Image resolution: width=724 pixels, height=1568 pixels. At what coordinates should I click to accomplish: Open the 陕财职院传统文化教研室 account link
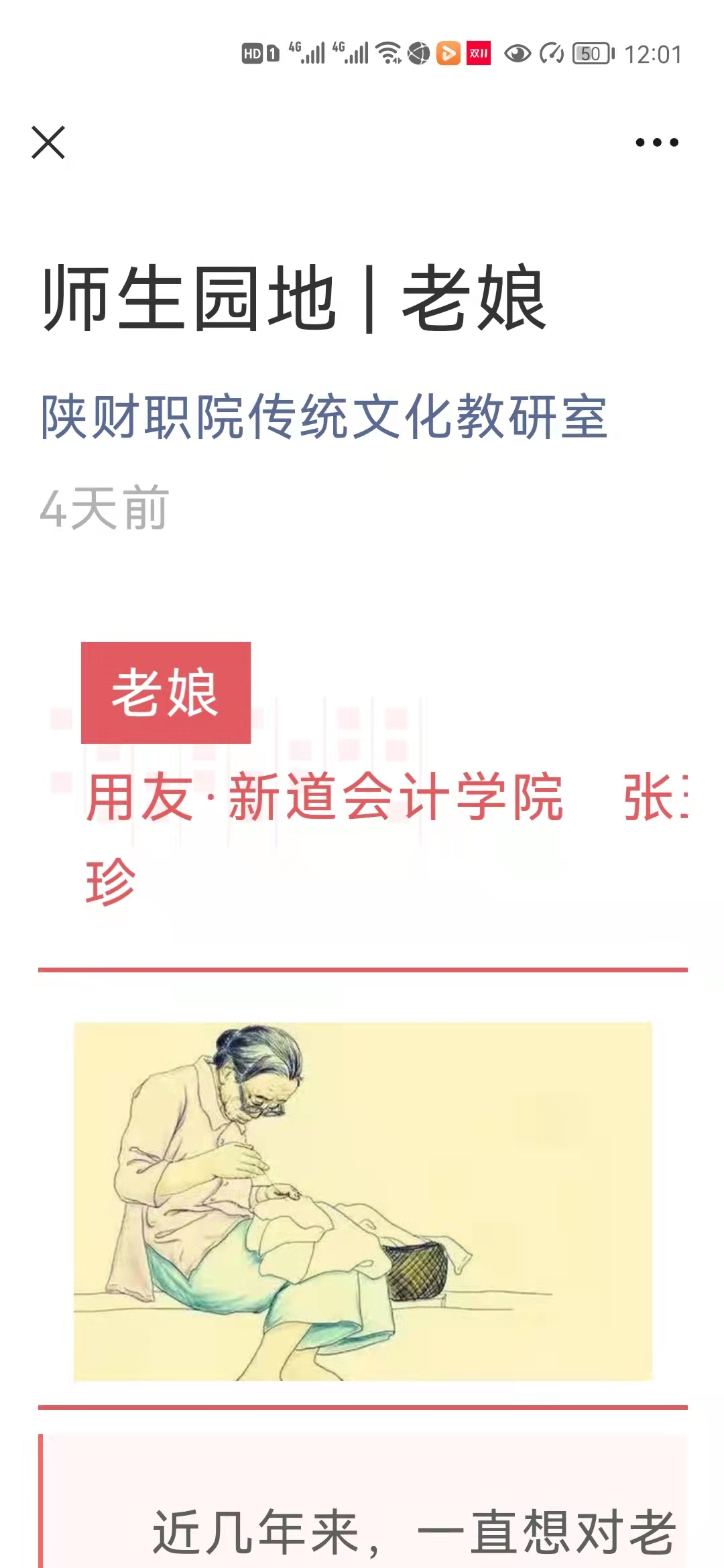(324, 417)
